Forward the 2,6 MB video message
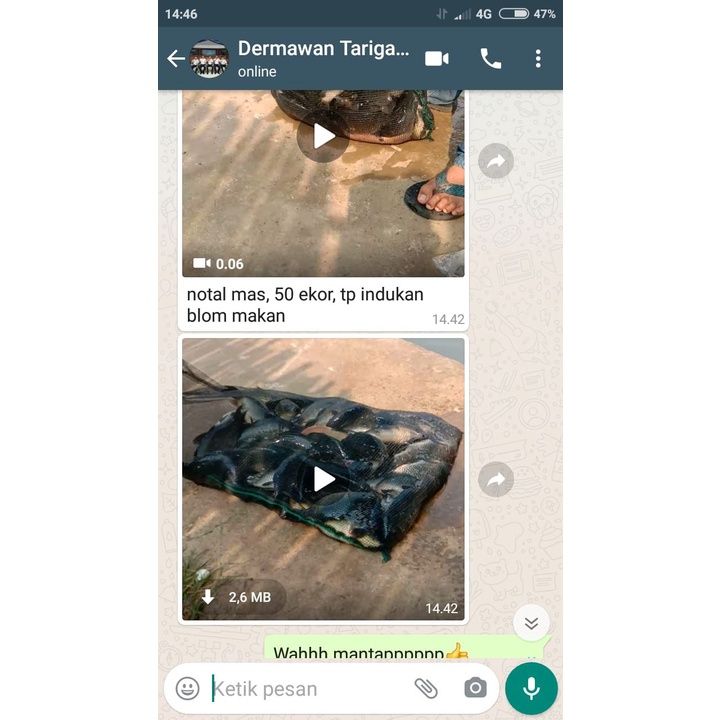Screen dimensions: 720x720 tap(496, 480)
